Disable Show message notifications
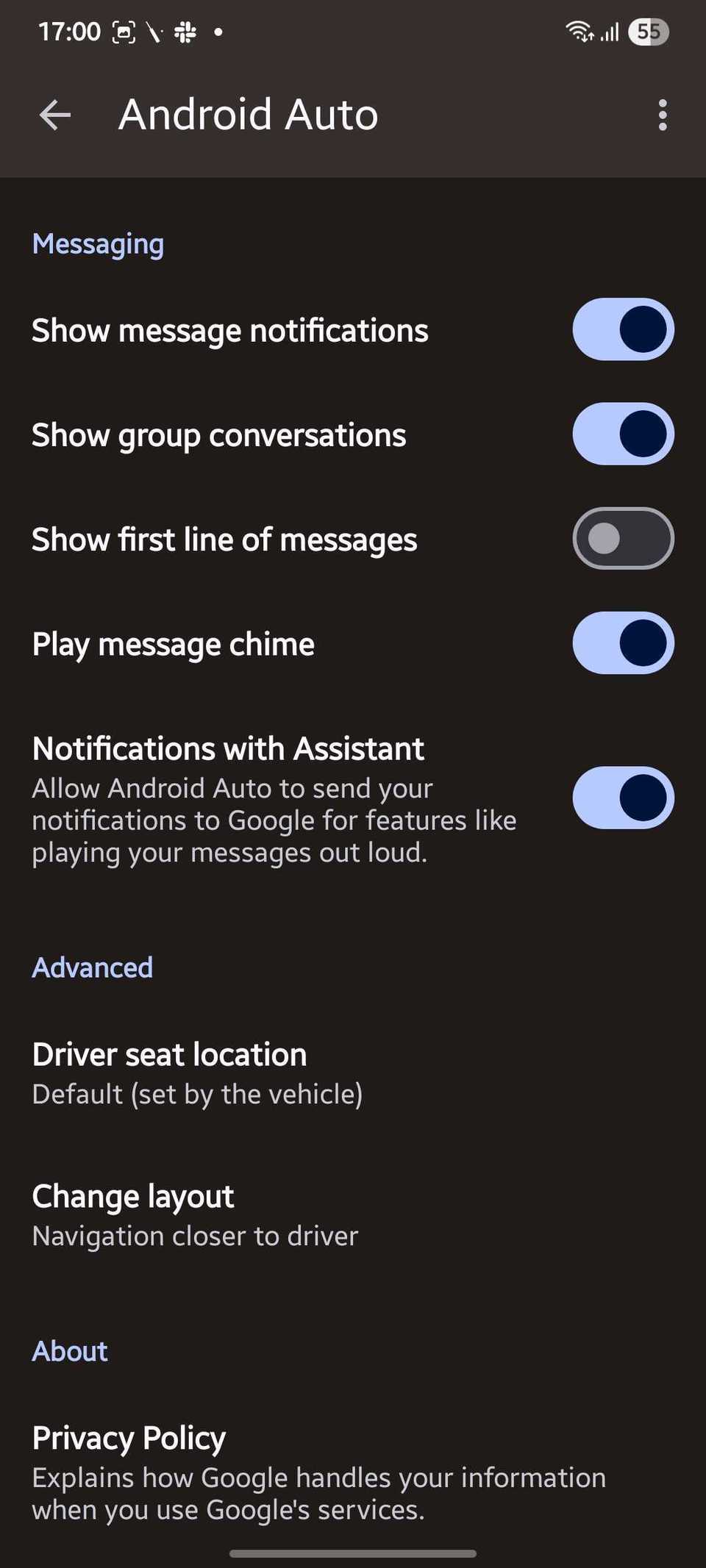This screenshot has width=706, height=1568. [622, 330]
